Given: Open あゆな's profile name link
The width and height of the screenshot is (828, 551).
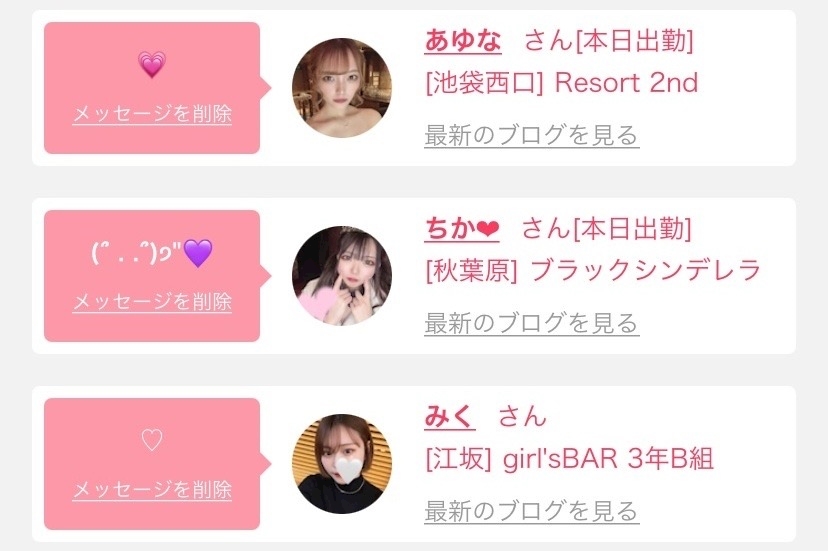Looking at the screenshot, I should pyautogui.click(x=463, y=41).
